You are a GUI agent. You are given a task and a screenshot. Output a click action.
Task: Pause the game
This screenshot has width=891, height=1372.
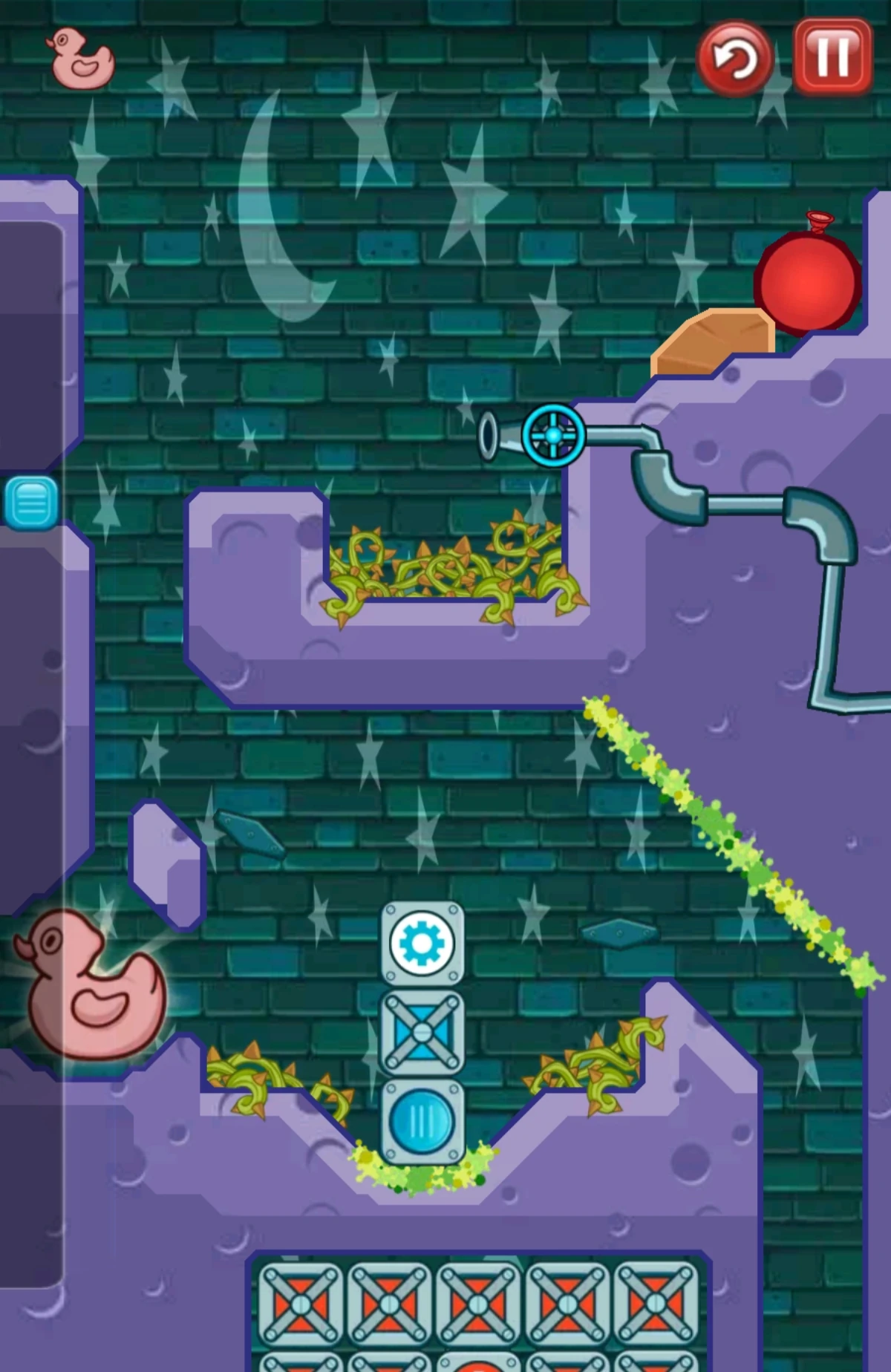(x=832, y=56)
